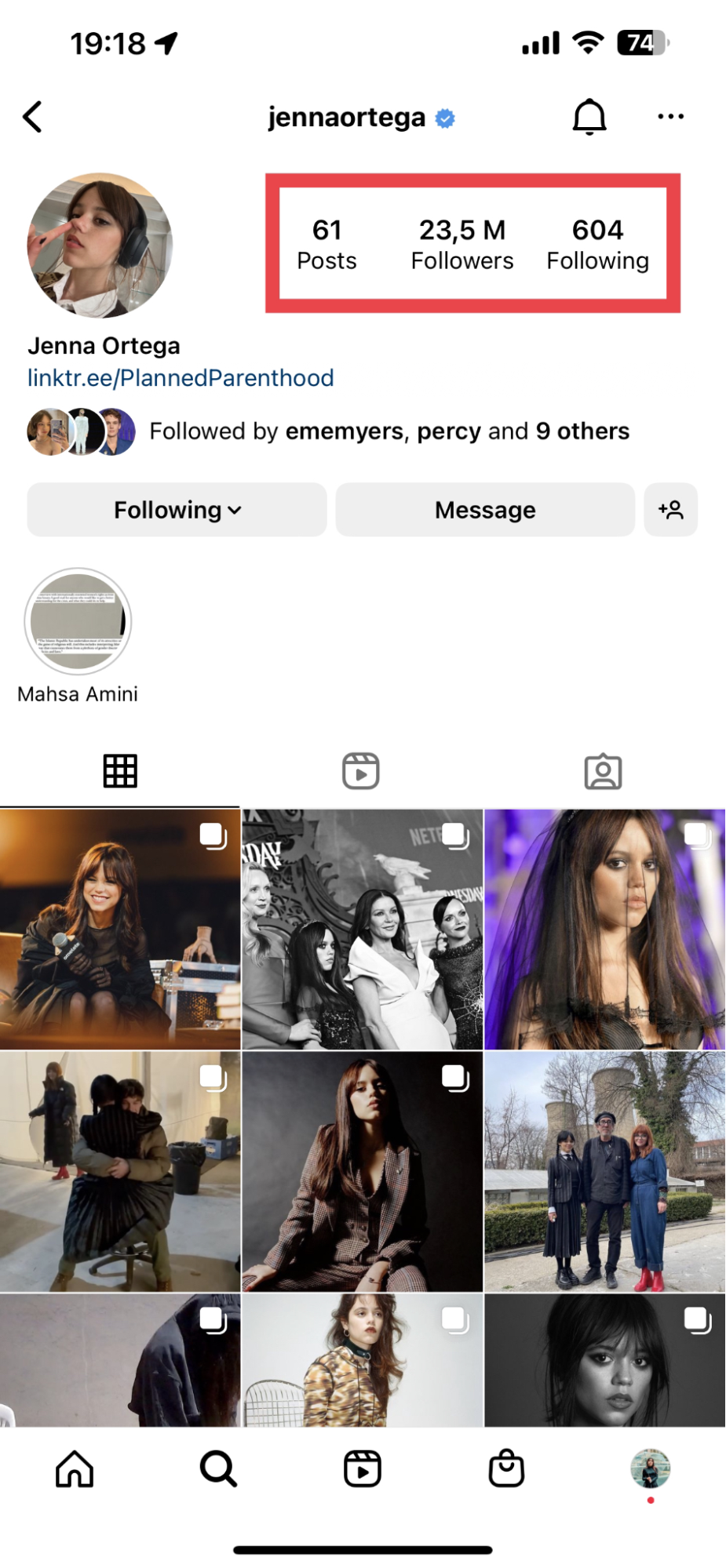Expand the Following dropdown button
726x1568 pixels.
click(177, 510)
